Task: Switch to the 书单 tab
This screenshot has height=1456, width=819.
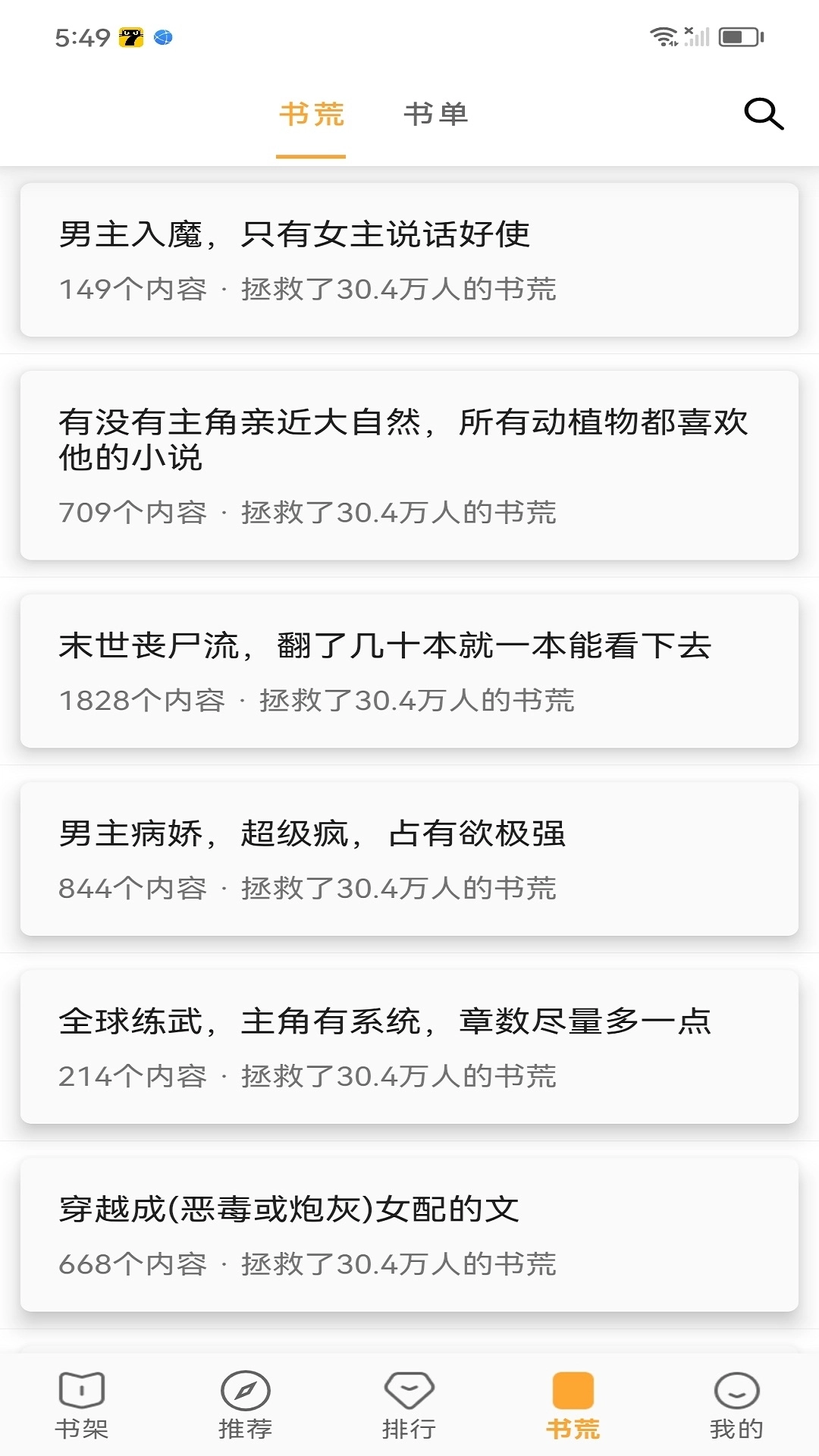Action: 437,115
